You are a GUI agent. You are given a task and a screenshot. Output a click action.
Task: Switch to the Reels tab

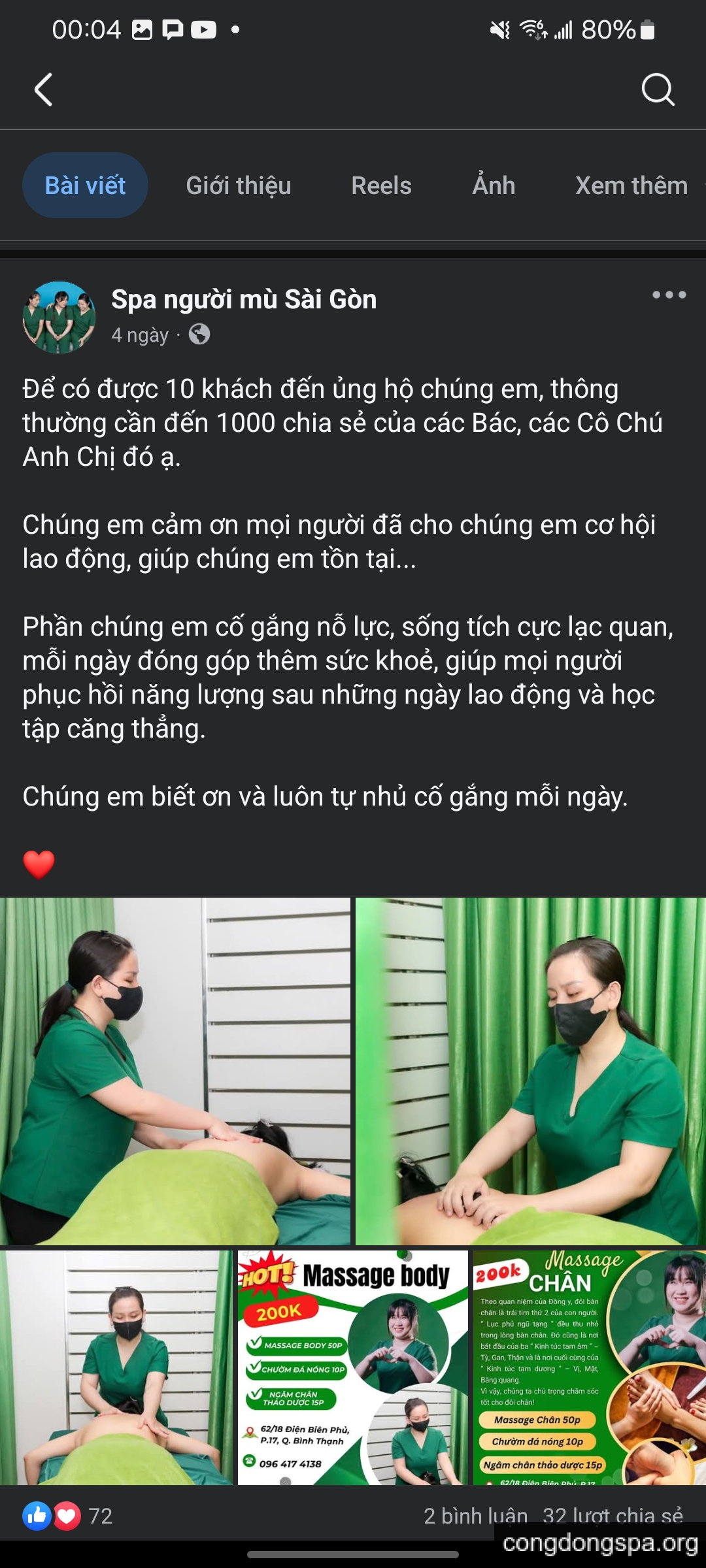381,186
